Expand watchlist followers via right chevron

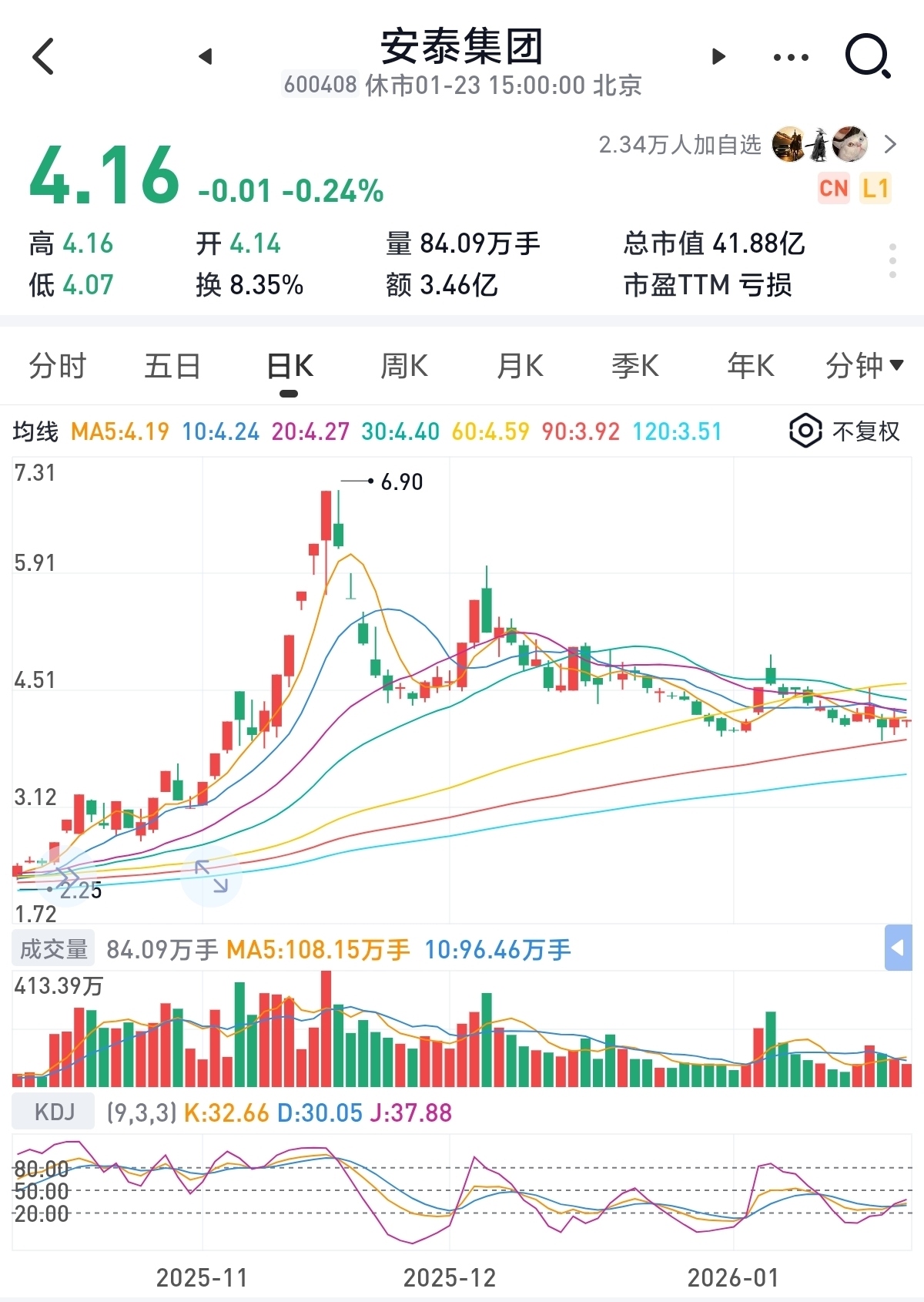tap(890, 145)
